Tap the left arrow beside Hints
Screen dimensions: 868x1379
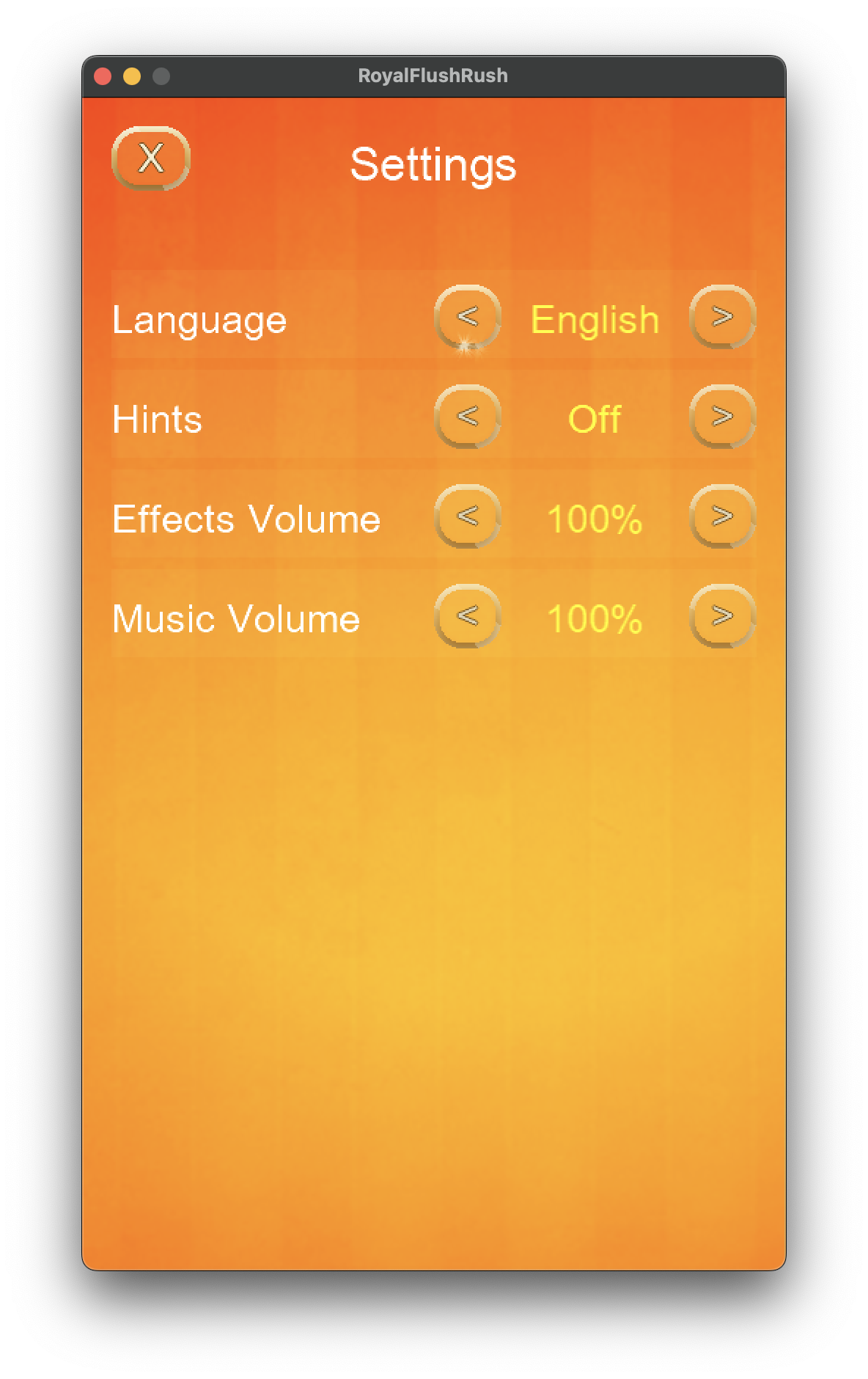(467, 417)
